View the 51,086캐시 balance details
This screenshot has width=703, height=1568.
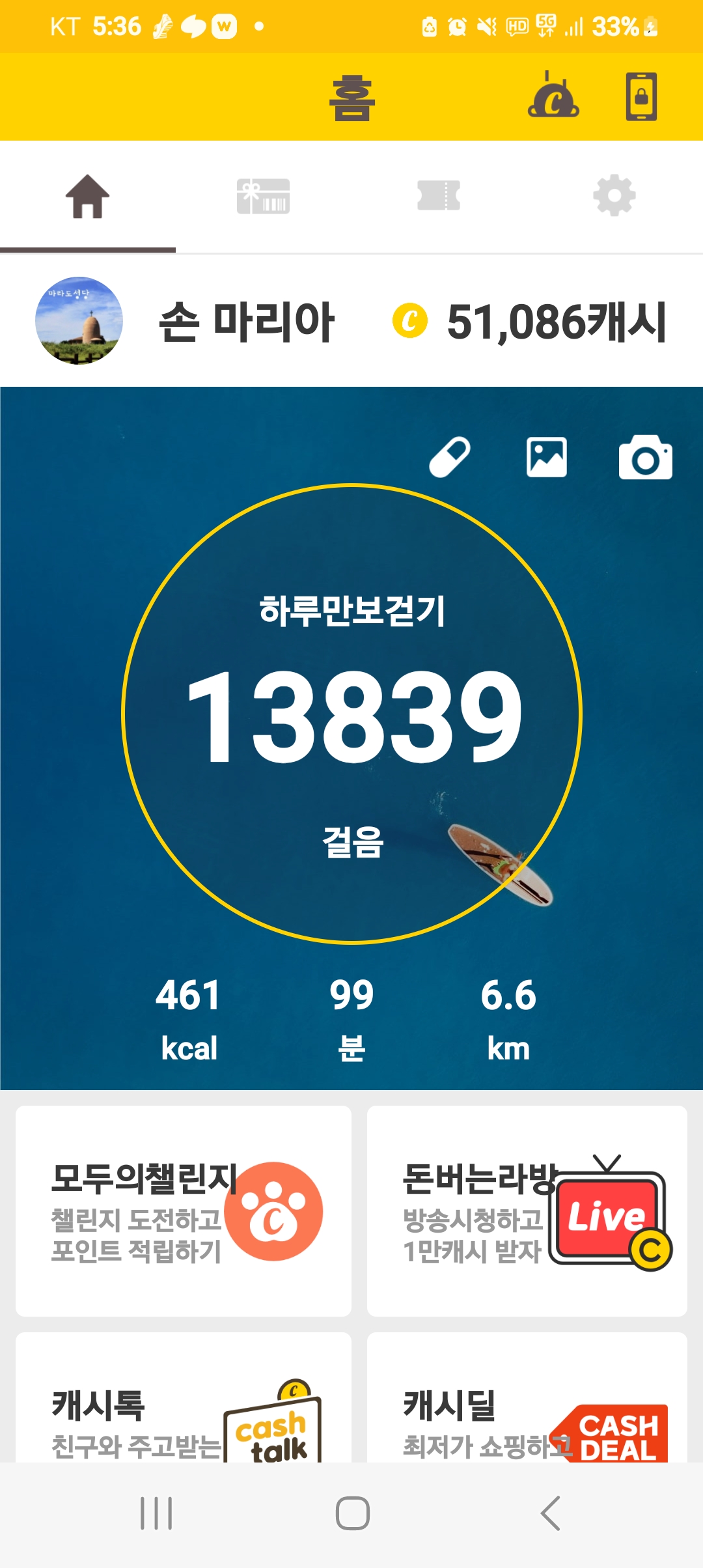531,322
